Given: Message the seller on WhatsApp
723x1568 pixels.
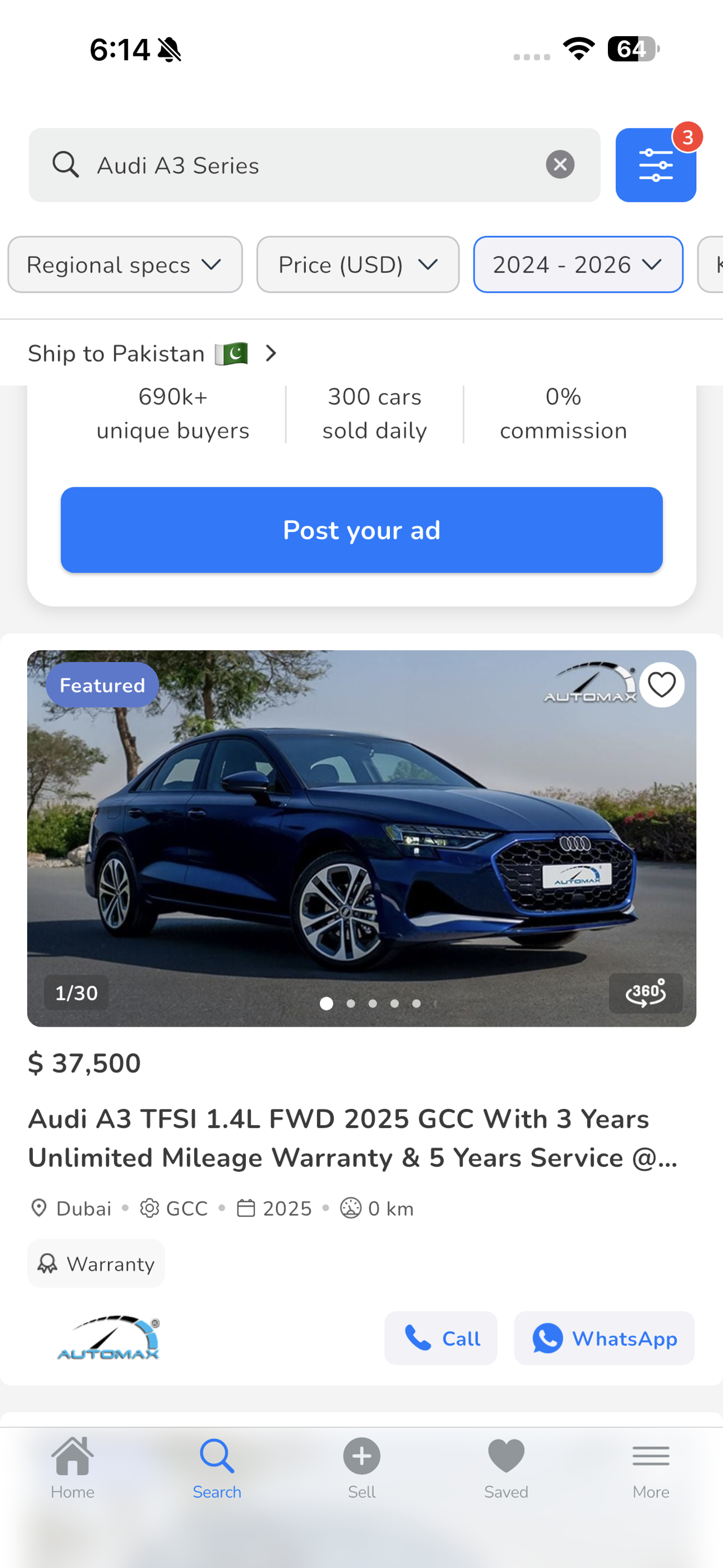Looking at the screenshot, I should coord(604,1338).
